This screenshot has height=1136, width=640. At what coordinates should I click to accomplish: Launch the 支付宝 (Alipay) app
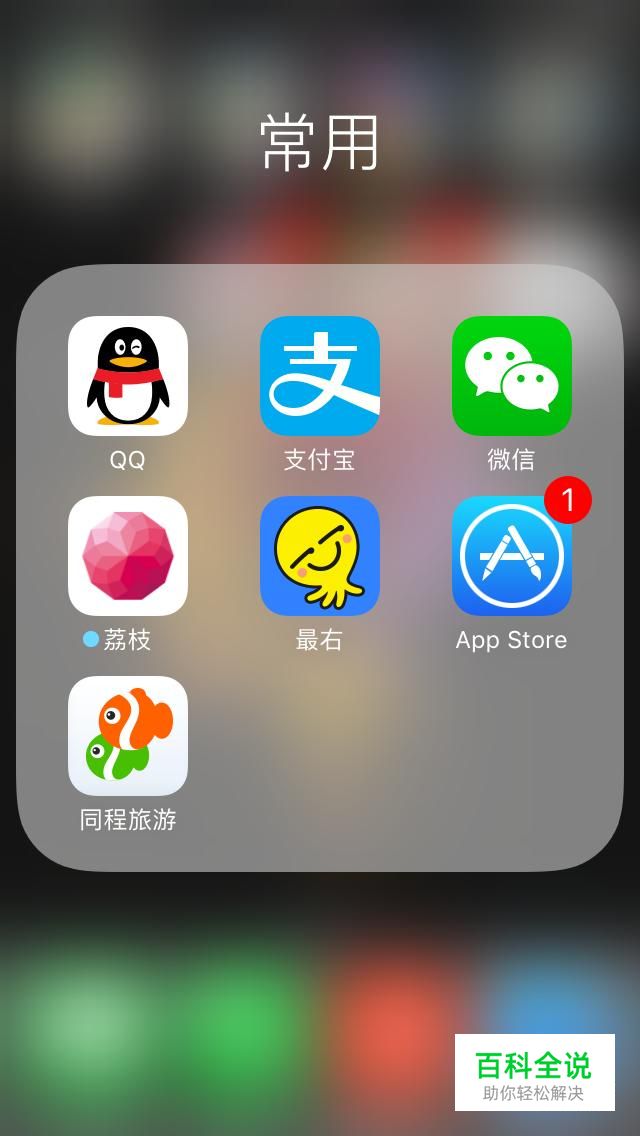[x=320, y=376]
